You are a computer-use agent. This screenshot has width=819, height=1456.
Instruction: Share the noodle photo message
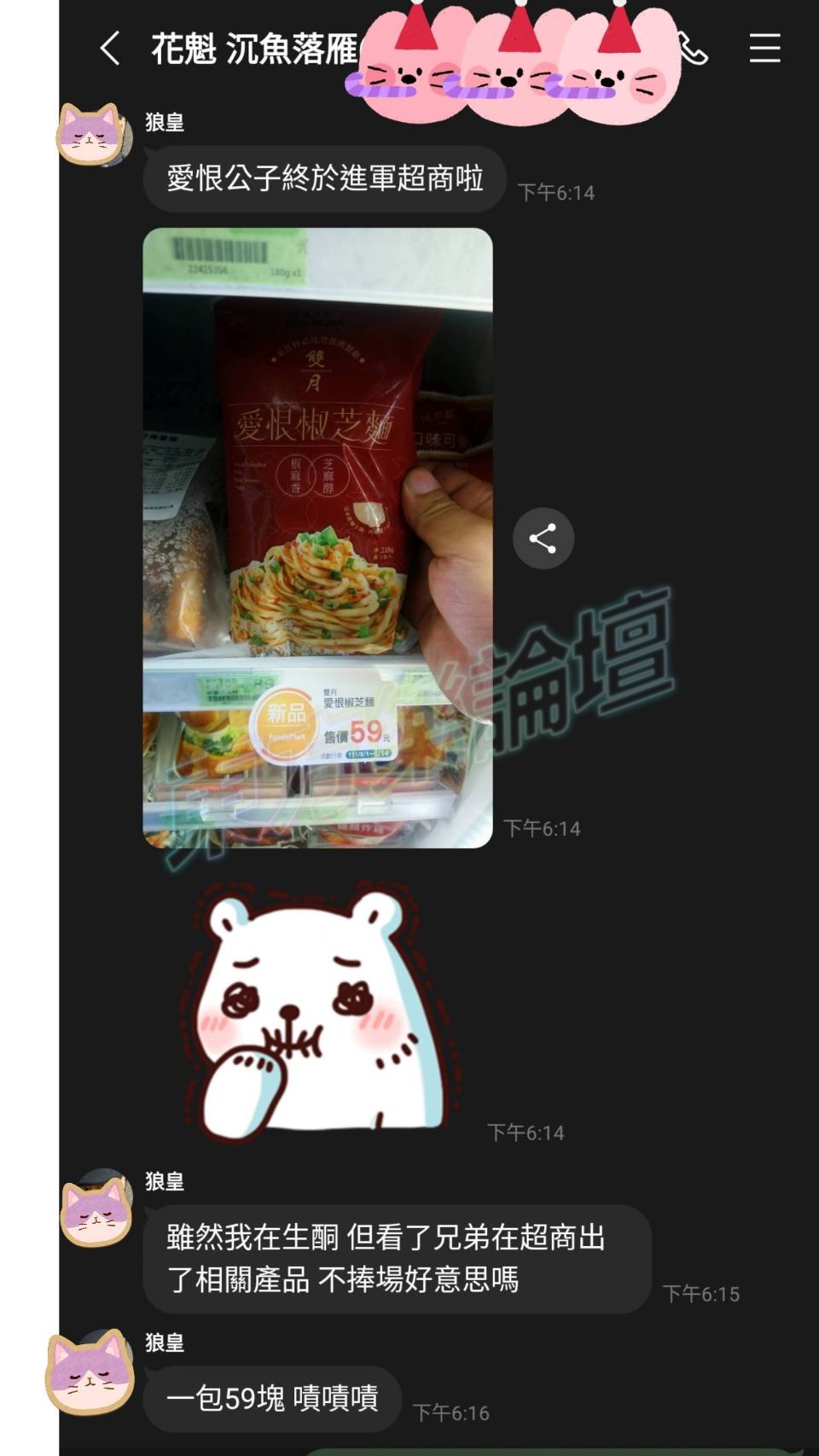coord(543,539)
